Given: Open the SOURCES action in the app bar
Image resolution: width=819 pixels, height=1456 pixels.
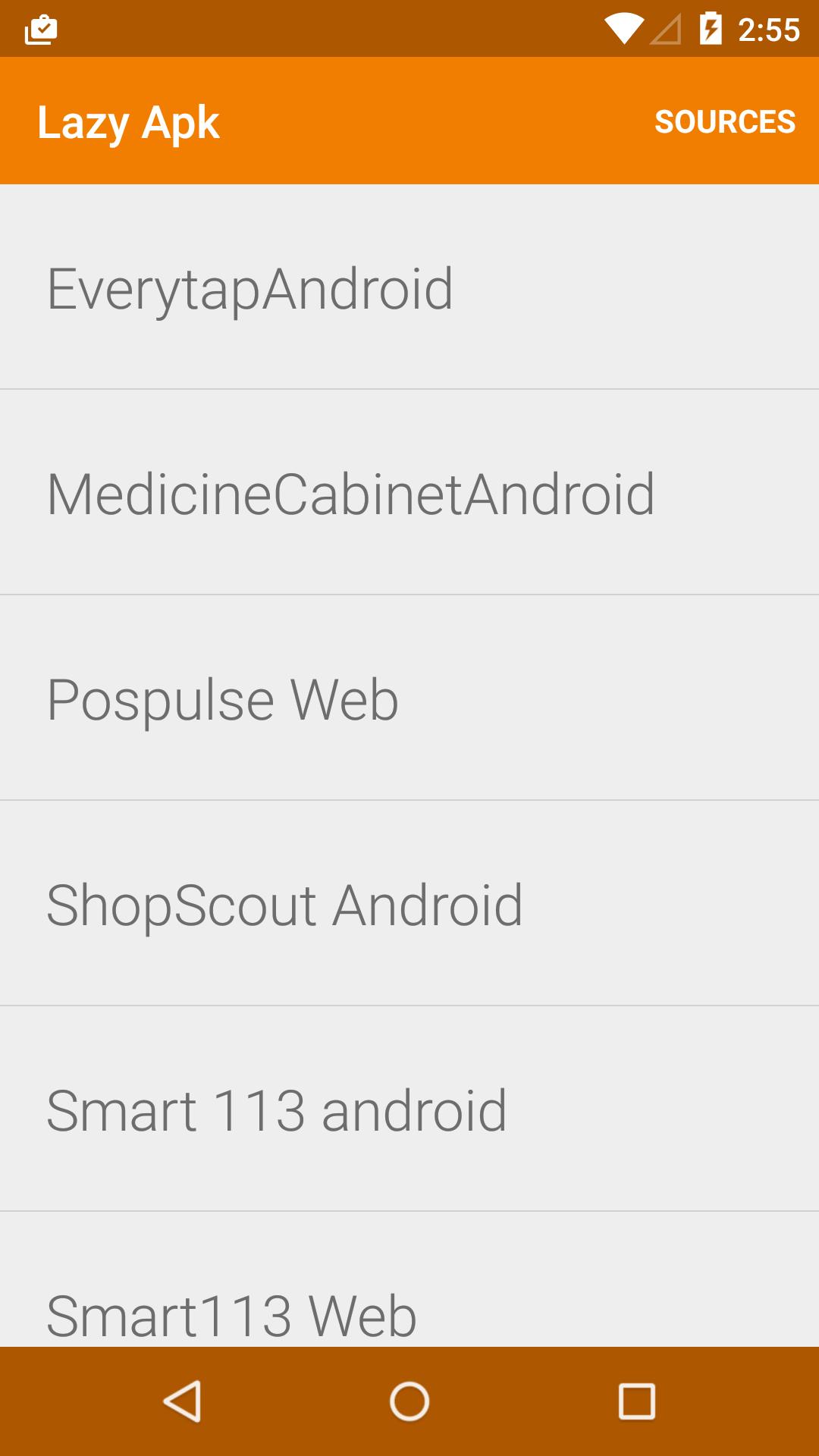Looking at the screenshot, I should click(724, 121).
